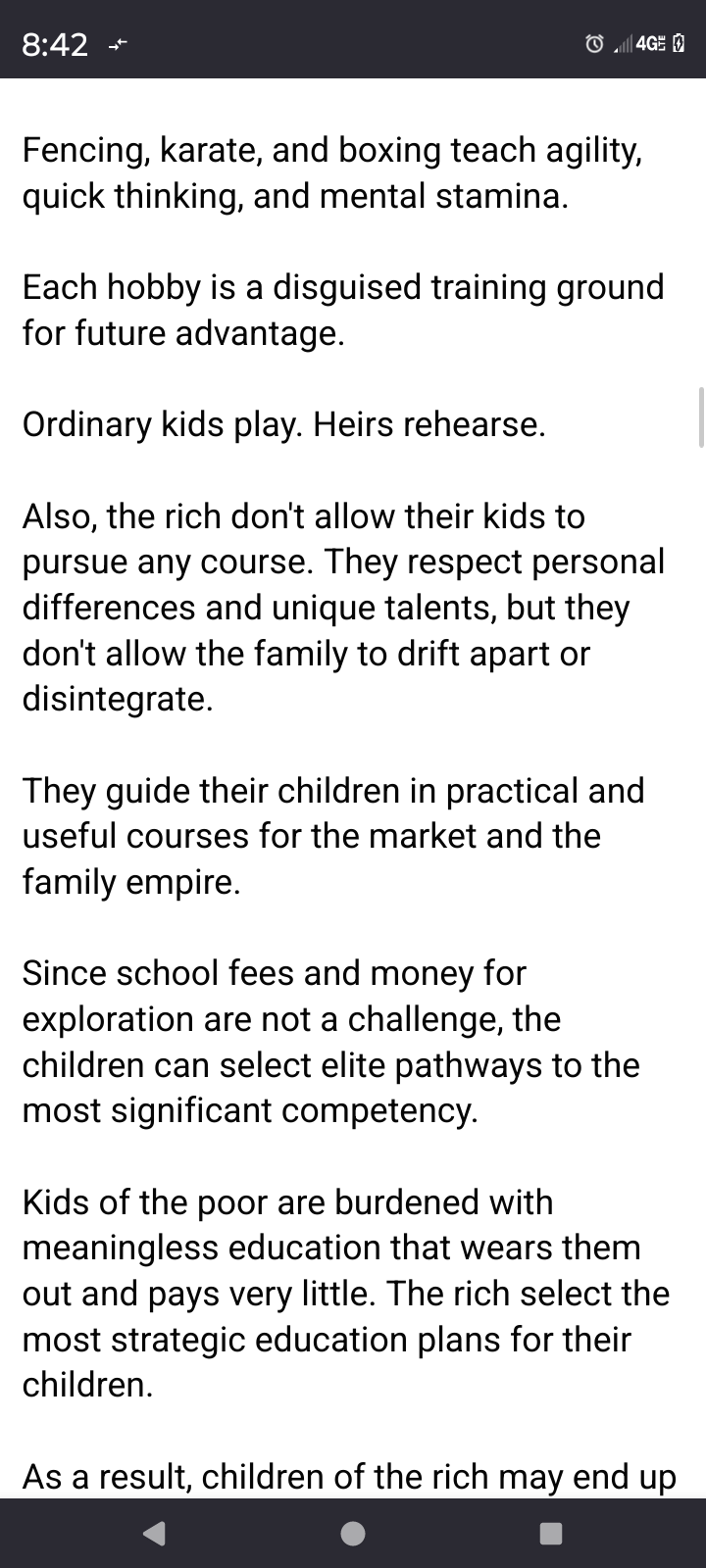Open the recent apps view

tap(551, 1533)
